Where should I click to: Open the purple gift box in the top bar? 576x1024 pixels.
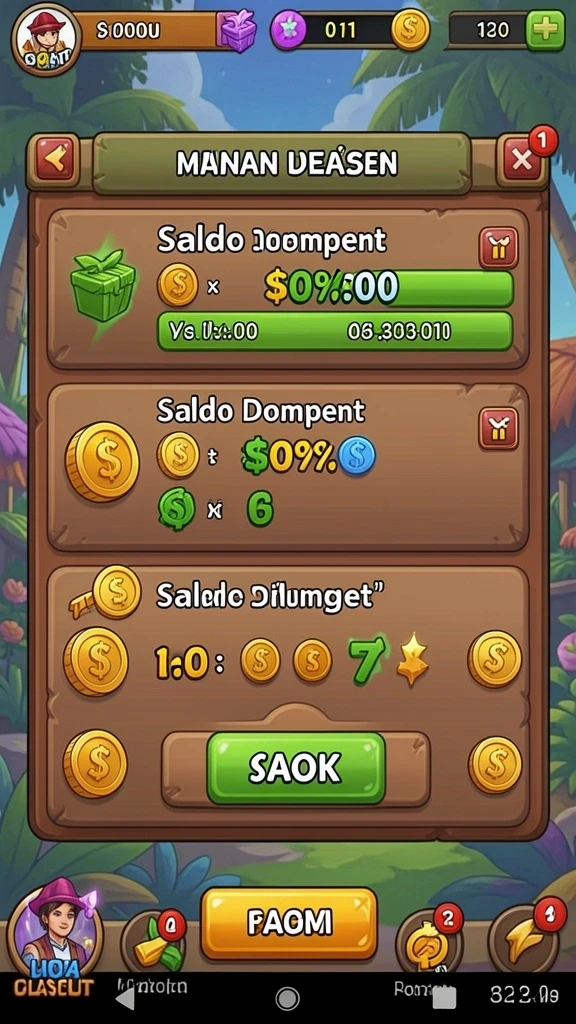(x=238, y=31)
